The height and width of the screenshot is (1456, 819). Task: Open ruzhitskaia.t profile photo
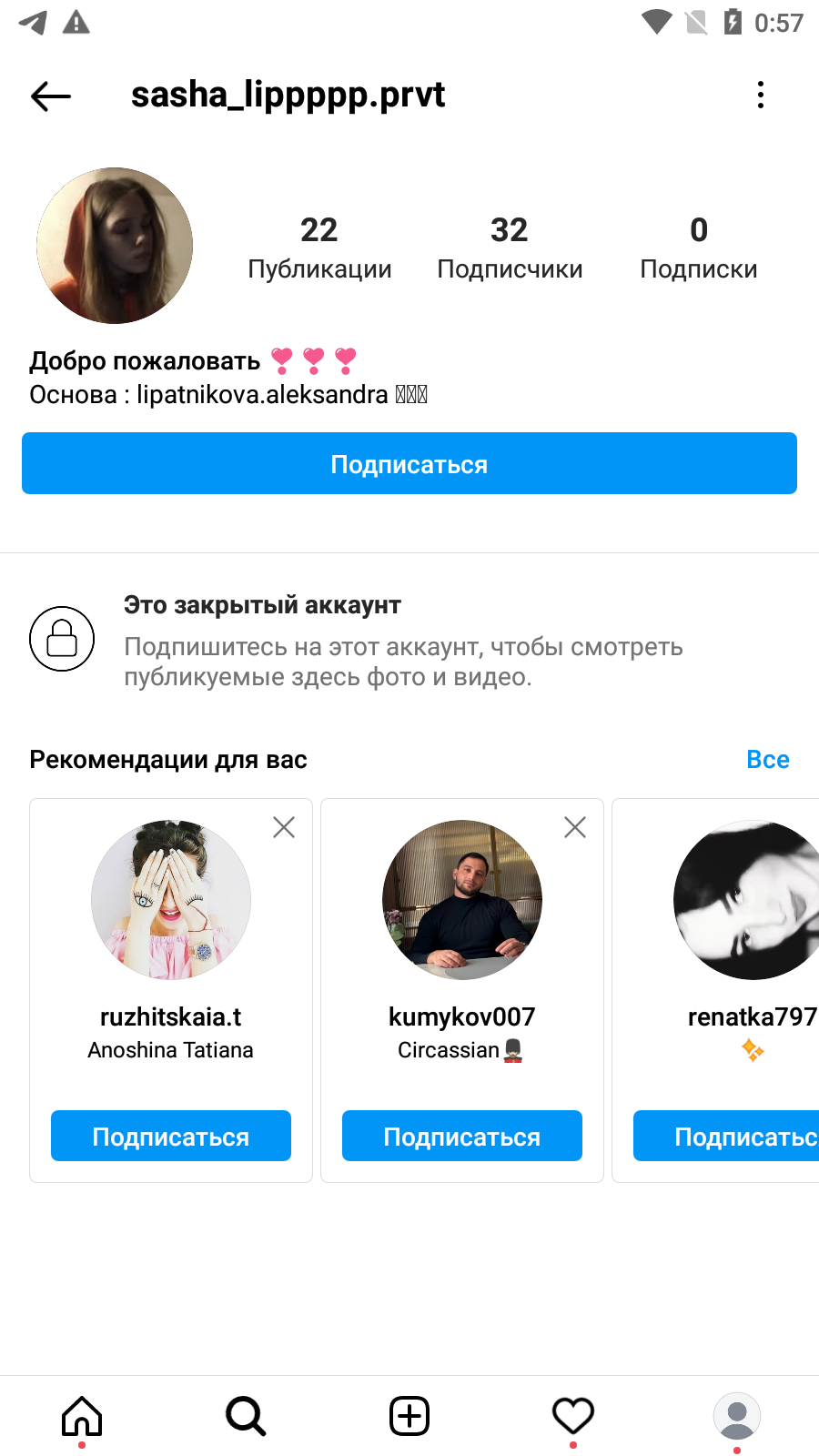pyautogui.click(x=171, y=900)
